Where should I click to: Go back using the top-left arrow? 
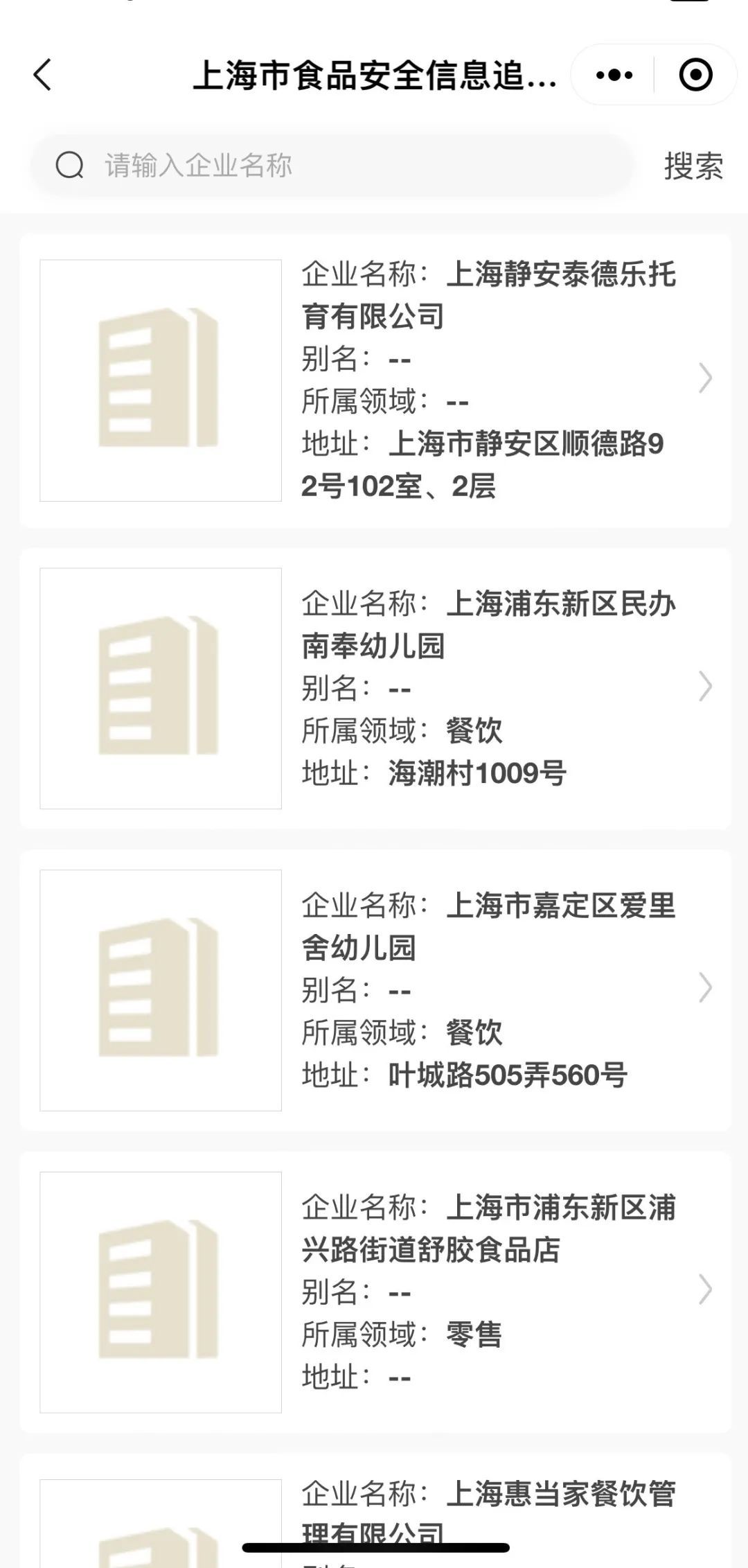coord(43,75)
